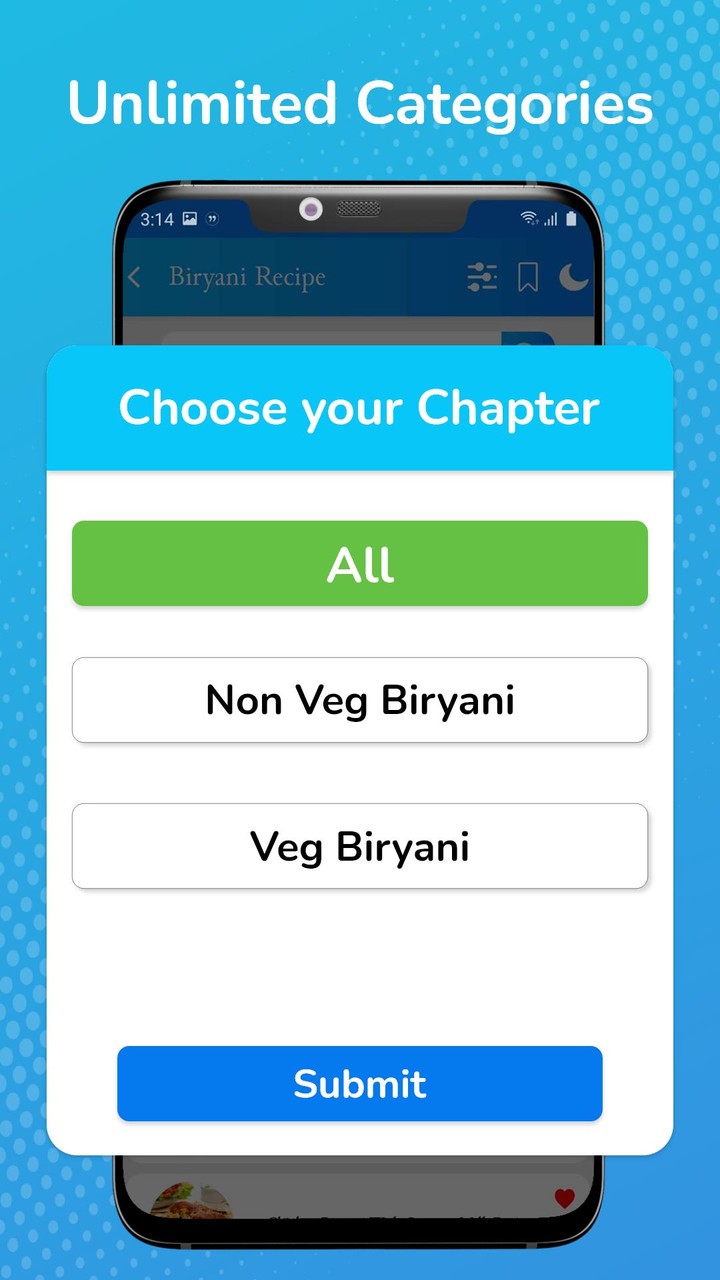The image size is (720, 1280).
Task: Tap the Wi-Fi status bar icon
Action: (x=527, y=218)
